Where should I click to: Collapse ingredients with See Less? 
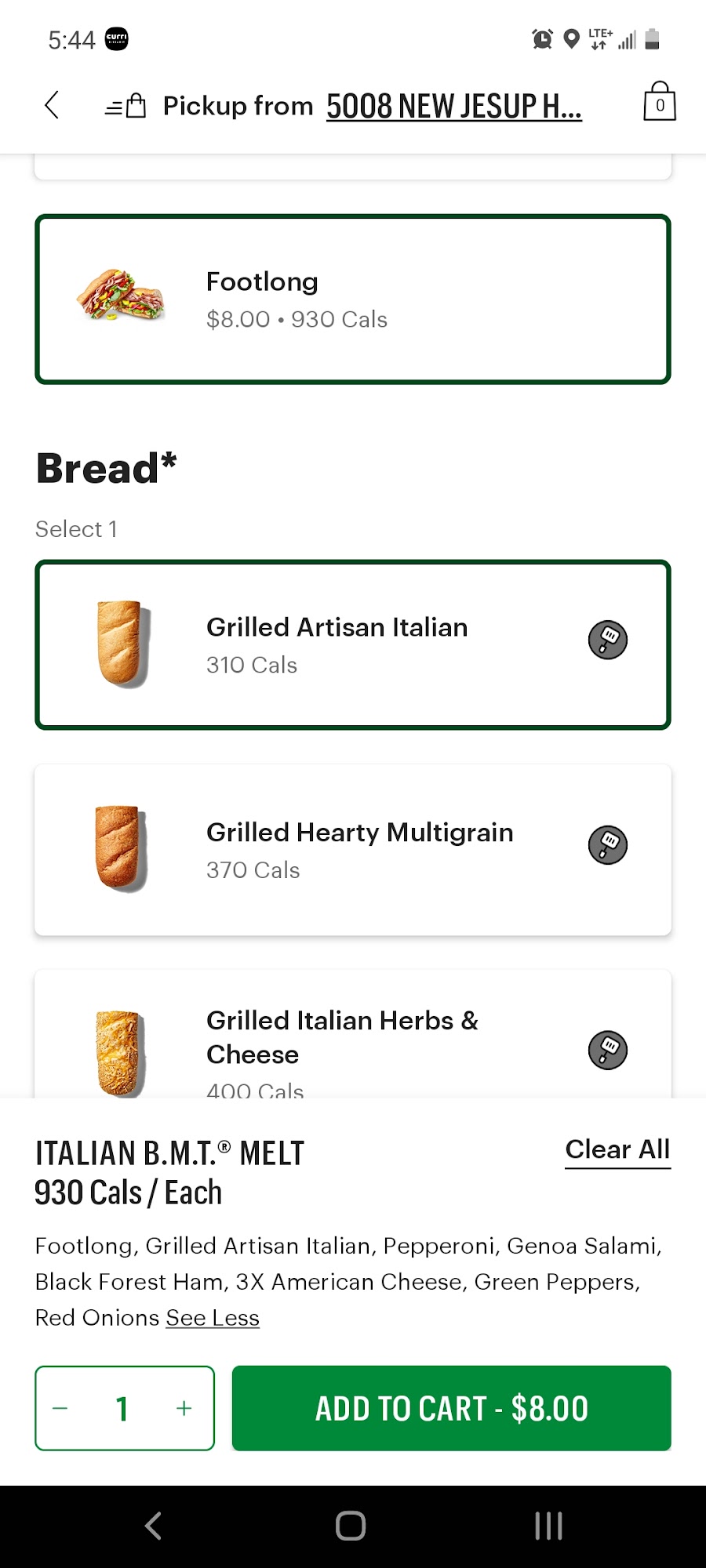point(212,1318)
